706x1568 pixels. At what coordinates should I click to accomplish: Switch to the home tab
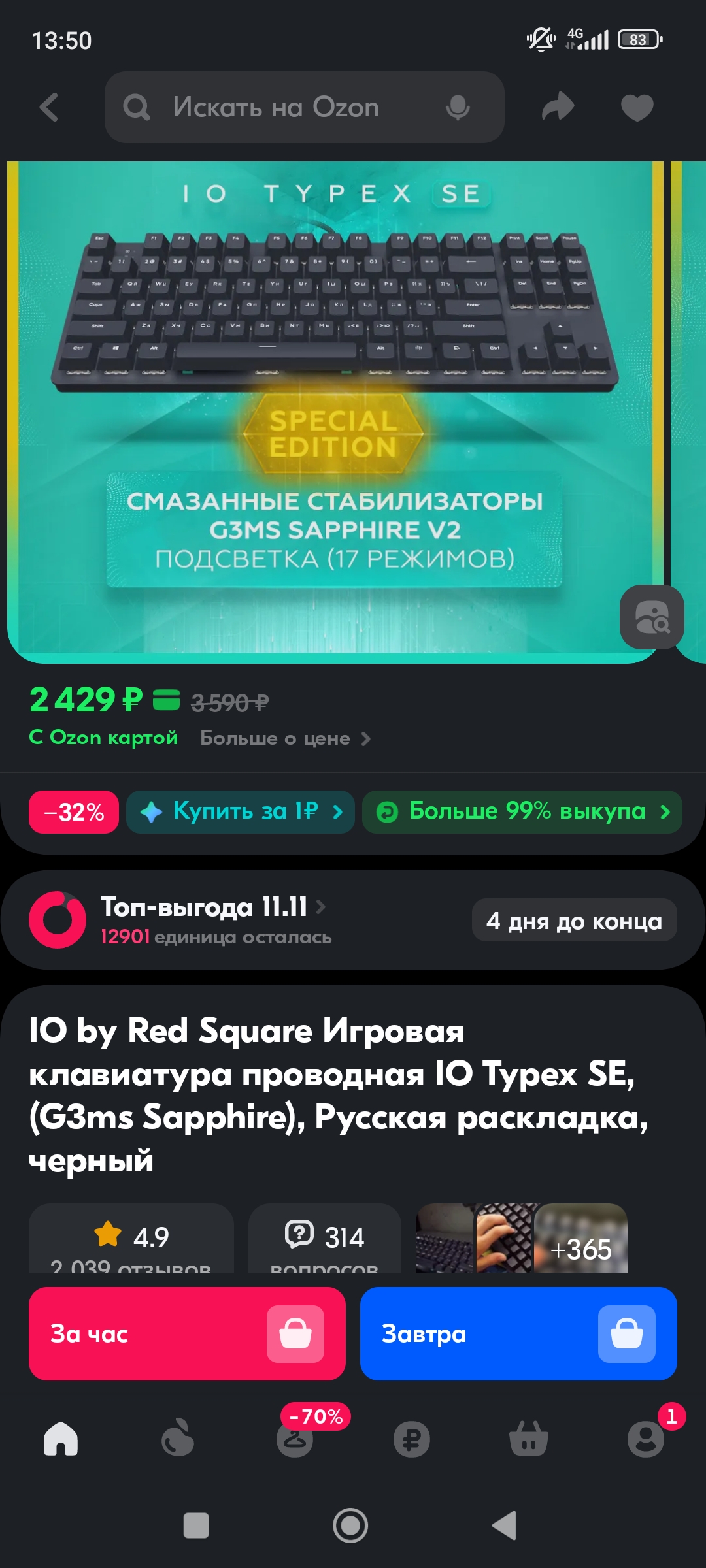pos(61,1439)
